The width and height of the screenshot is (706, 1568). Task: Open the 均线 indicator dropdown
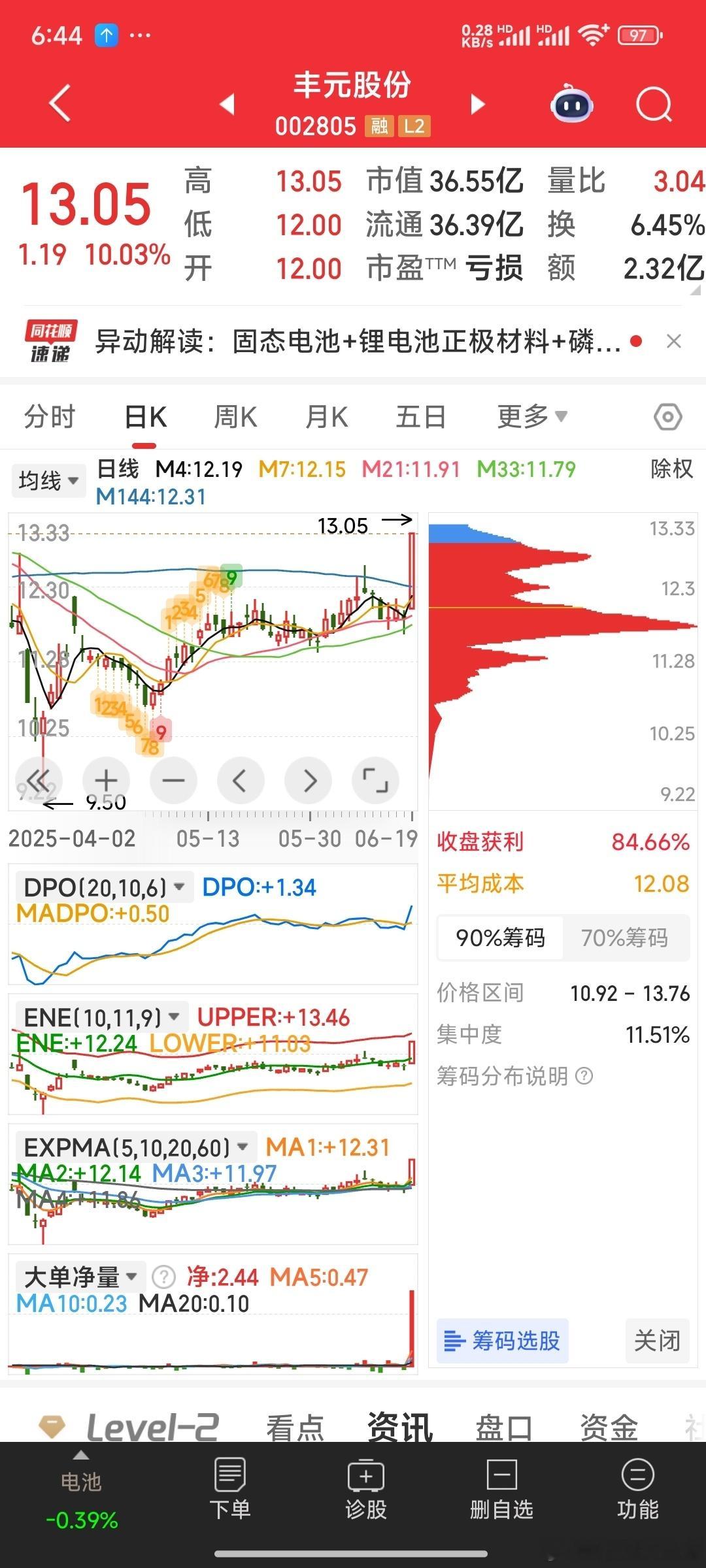(48, 481)
